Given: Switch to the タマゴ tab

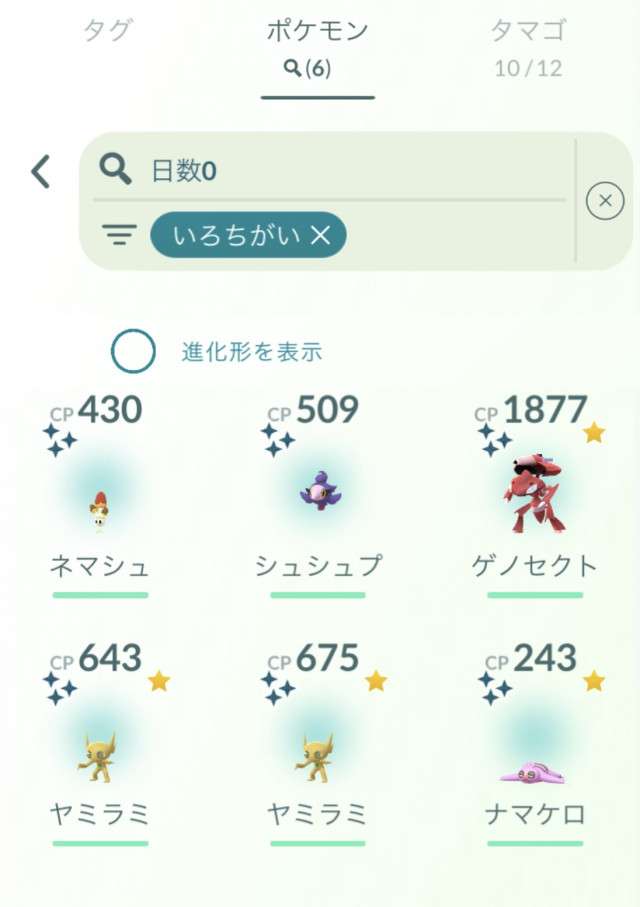Looking at the screenshot, I should point(528,45).
